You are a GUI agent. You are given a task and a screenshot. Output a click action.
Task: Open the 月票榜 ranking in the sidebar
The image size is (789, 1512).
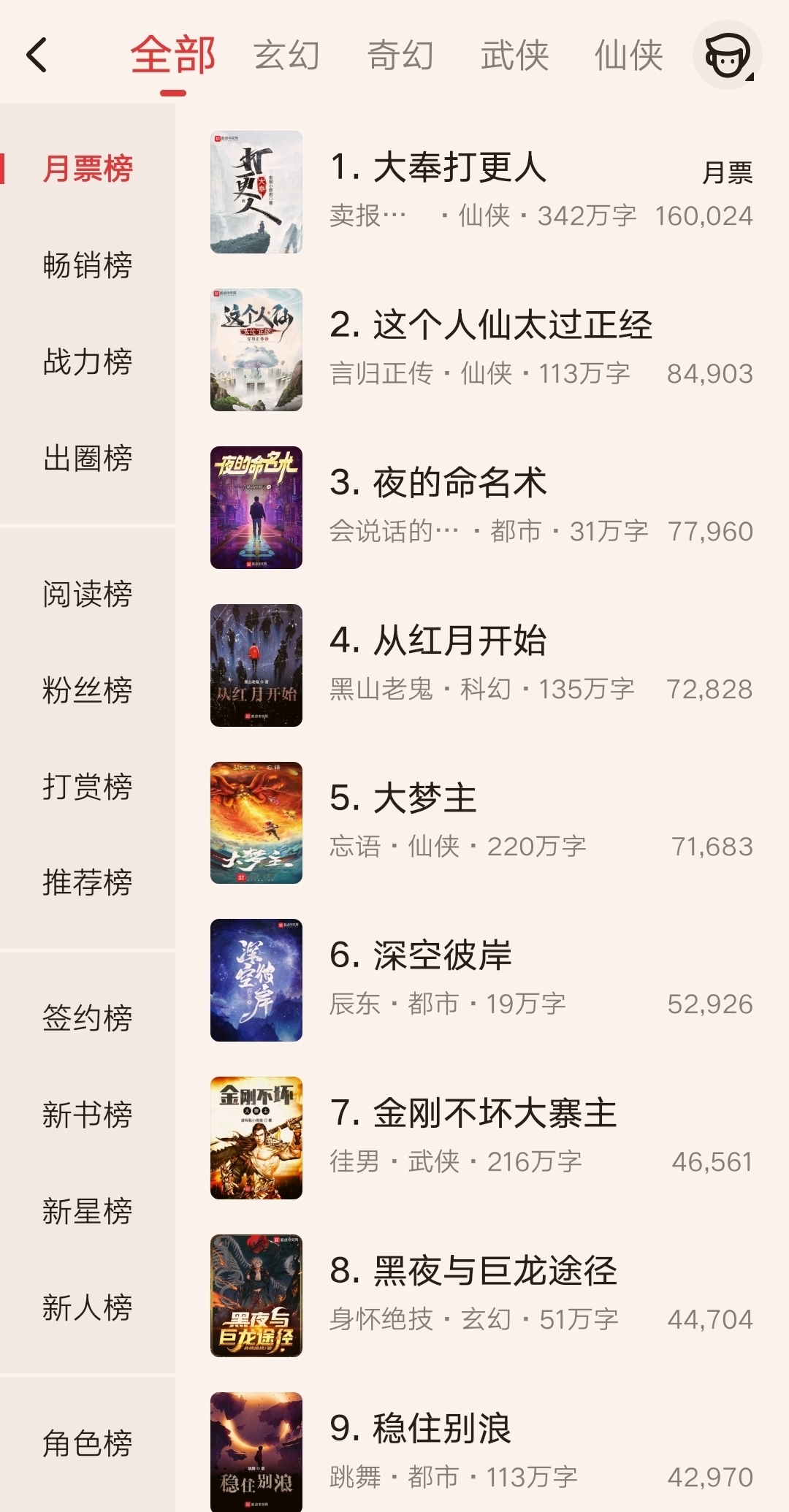88,167
